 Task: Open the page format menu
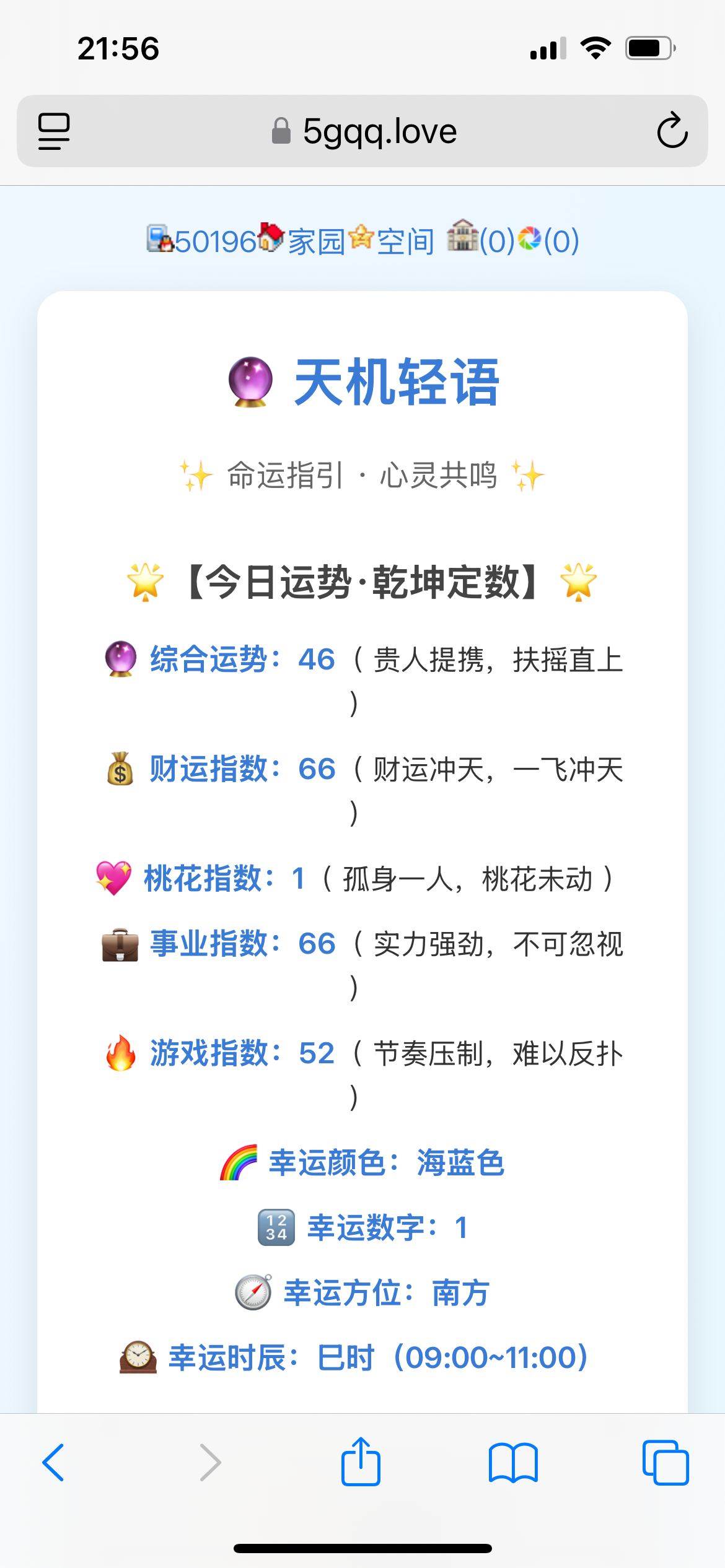(54, 131)
